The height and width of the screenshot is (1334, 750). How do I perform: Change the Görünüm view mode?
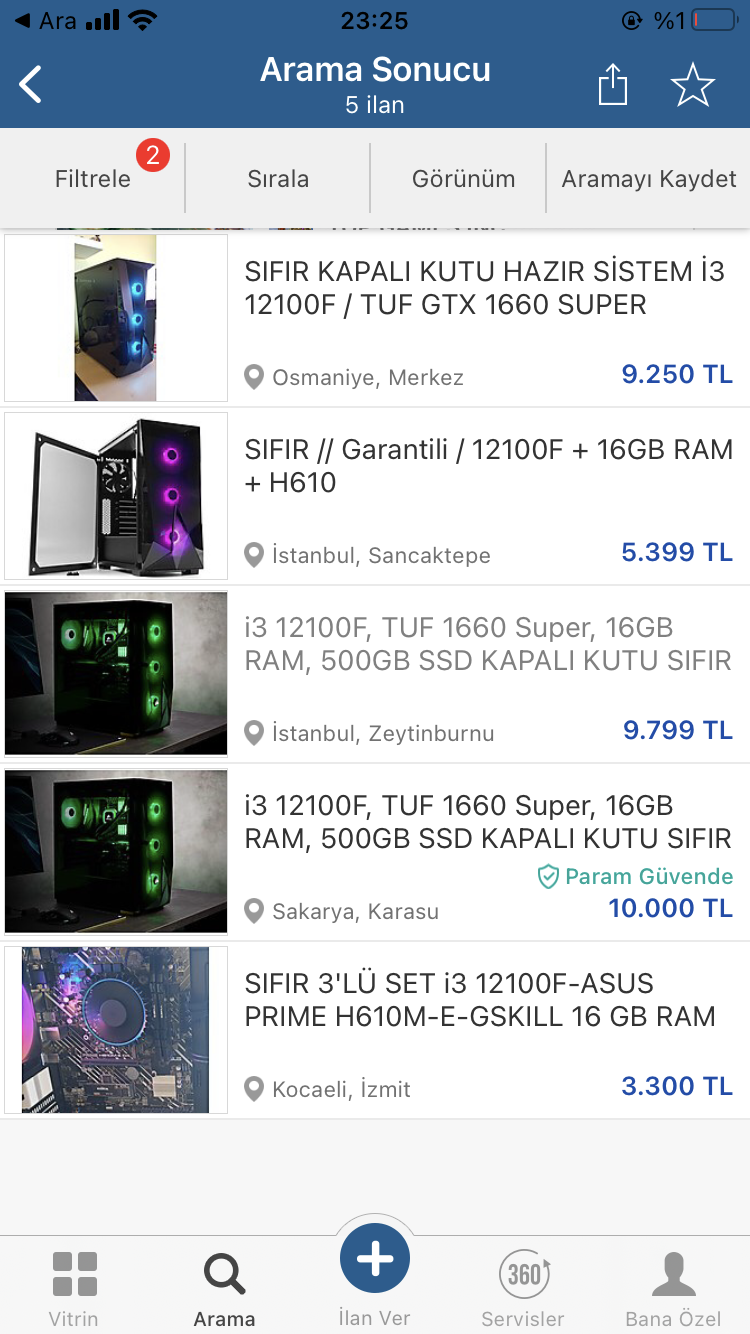(x=463, y=179)
